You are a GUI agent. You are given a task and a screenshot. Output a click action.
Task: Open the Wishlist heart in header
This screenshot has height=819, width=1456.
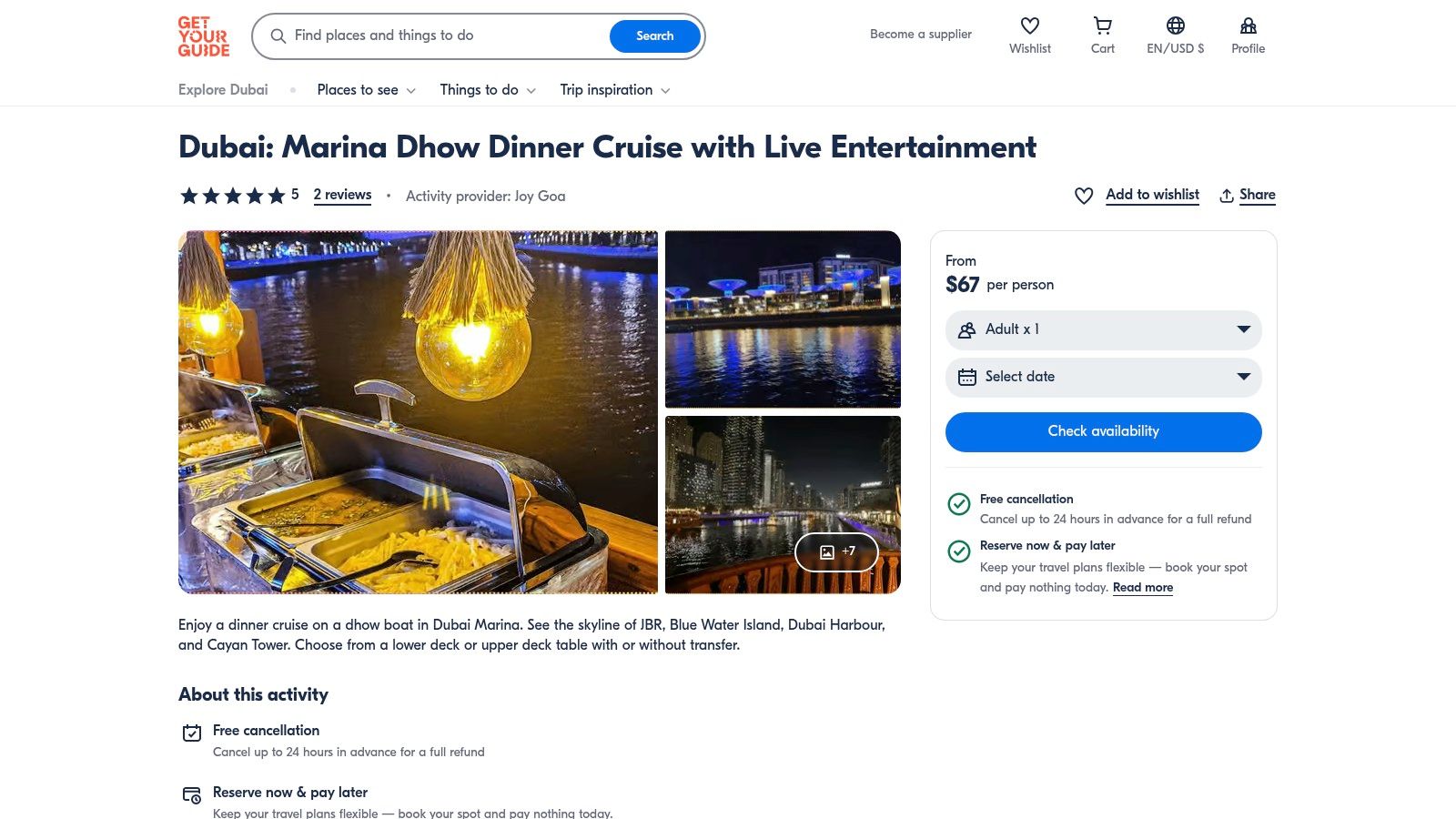tap(1029, 35)
